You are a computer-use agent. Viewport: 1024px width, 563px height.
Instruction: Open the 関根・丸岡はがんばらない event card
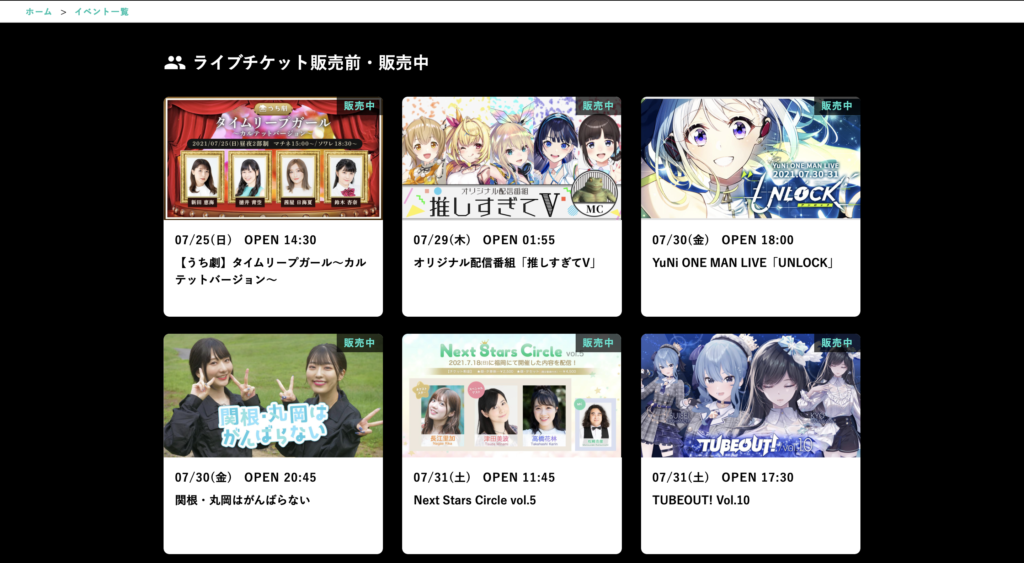[273, 443]
